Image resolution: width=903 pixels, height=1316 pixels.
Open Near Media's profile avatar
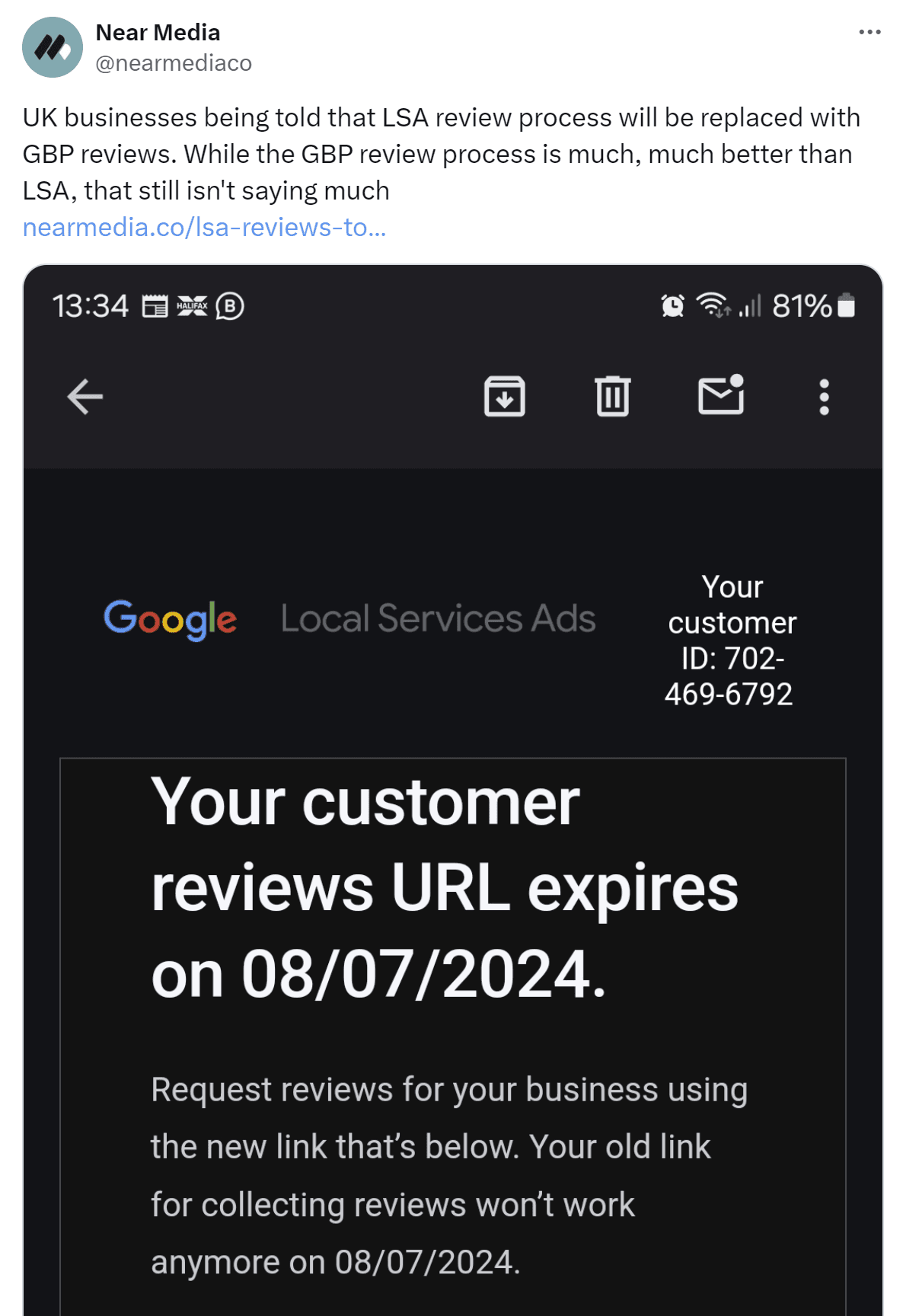click(52, 47)
